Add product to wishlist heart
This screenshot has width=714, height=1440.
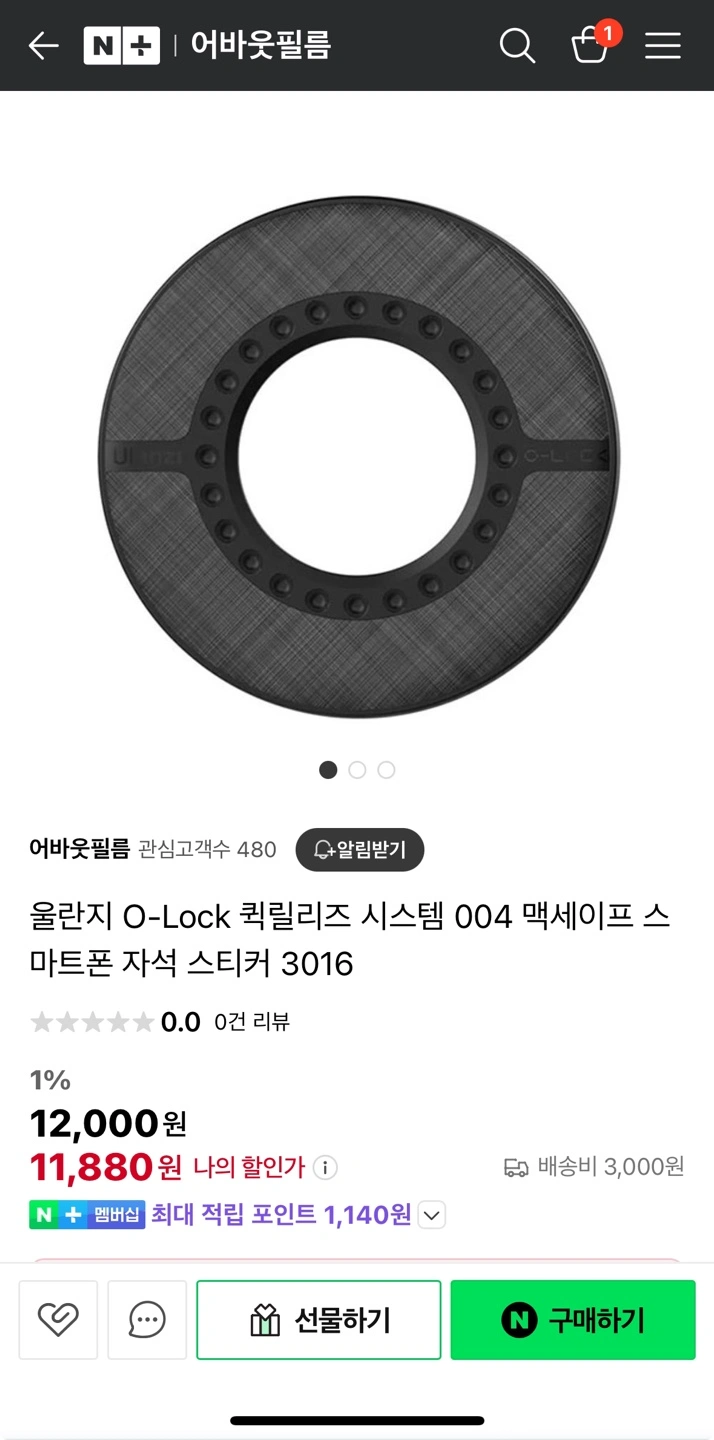(58, 1320)
